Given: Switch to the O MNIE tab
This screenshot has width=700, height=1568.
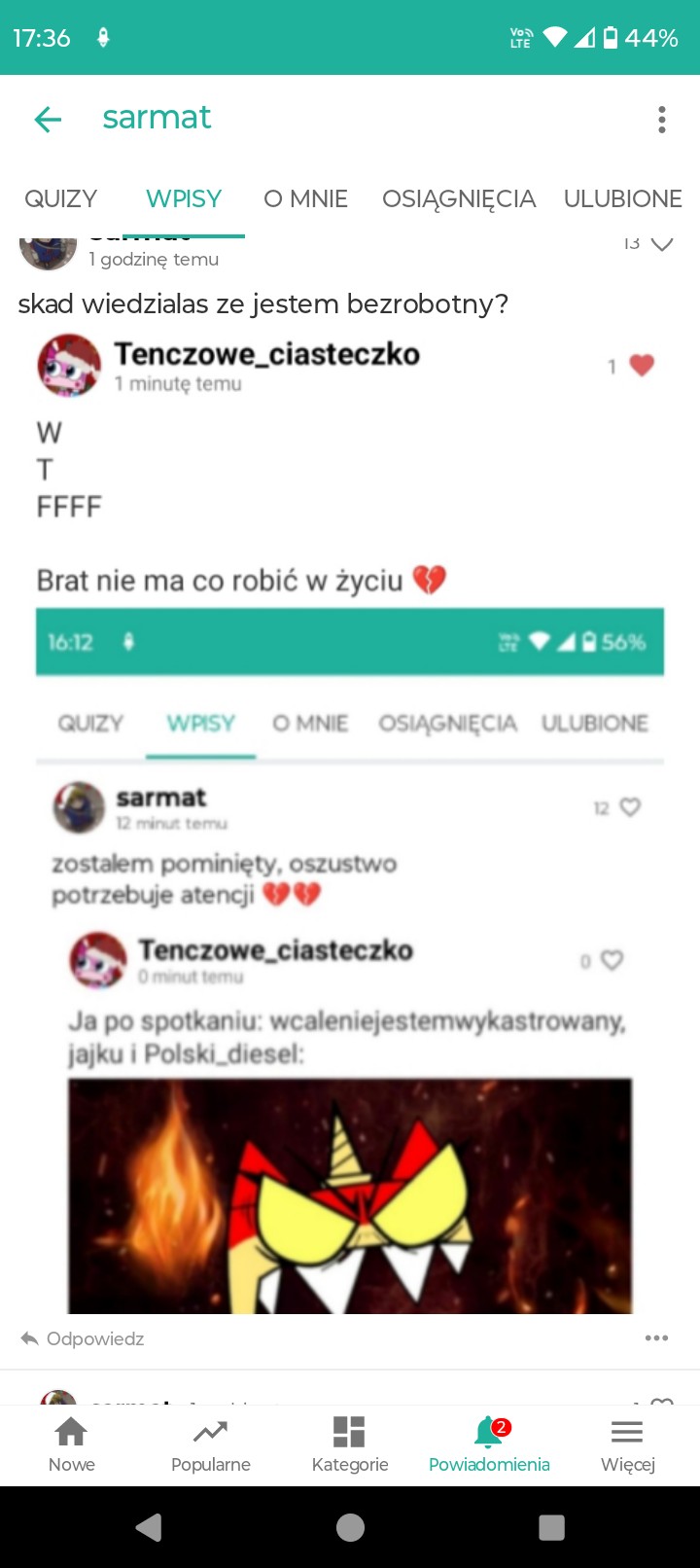Looking at the screenshot, I should (x=305, y=199).
